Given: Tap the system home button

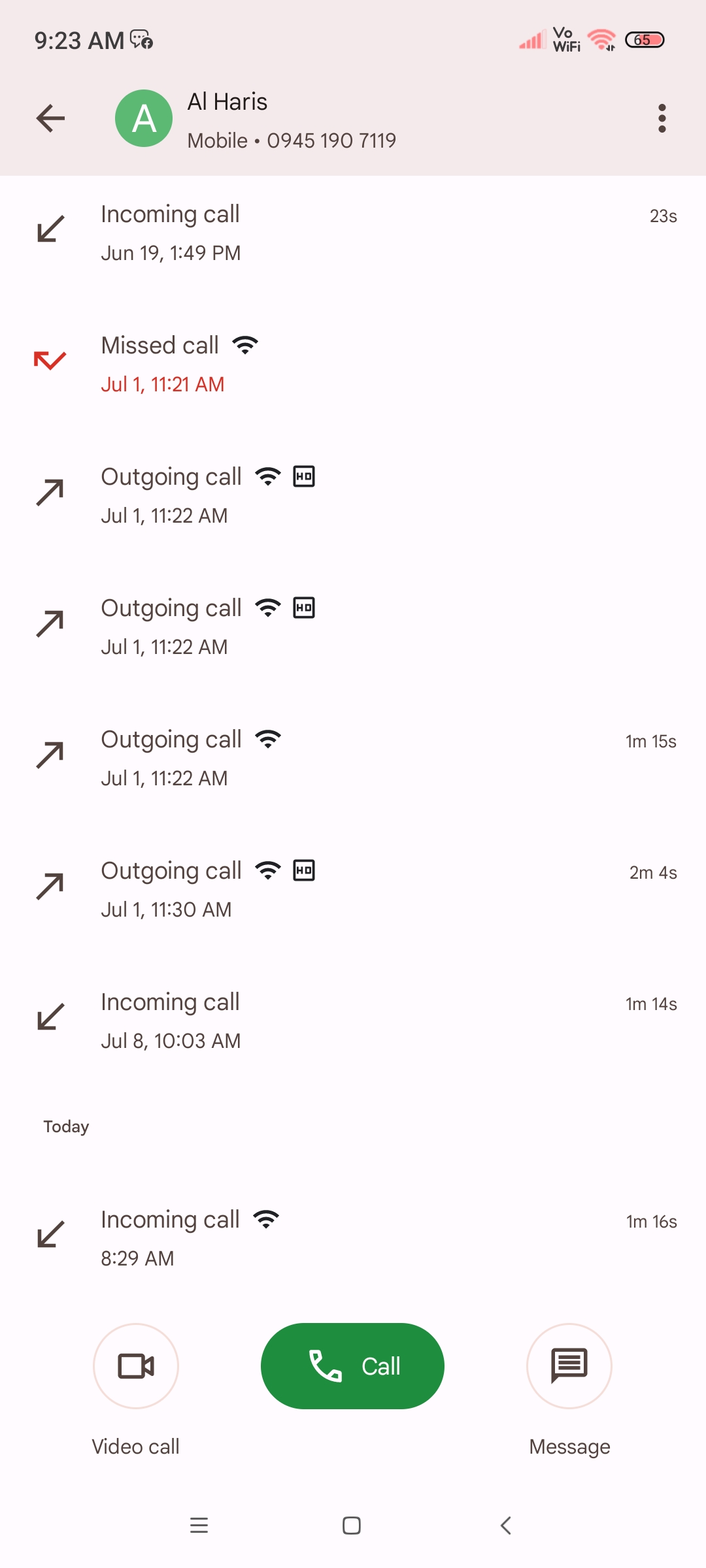Looking at the screenshot, I should click(352, 1526).
